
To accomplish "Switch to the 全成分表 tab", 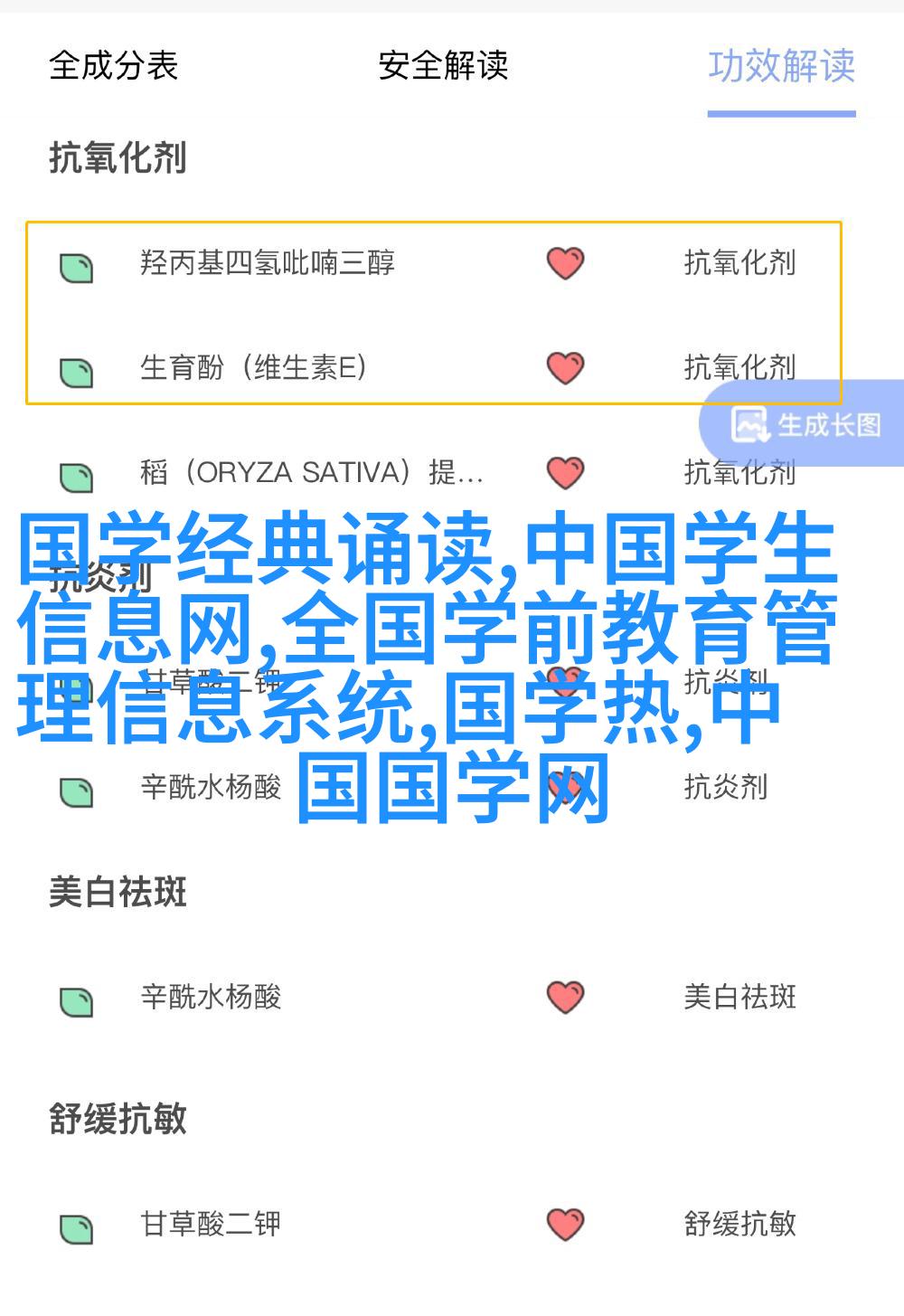I will click(113, 66).
